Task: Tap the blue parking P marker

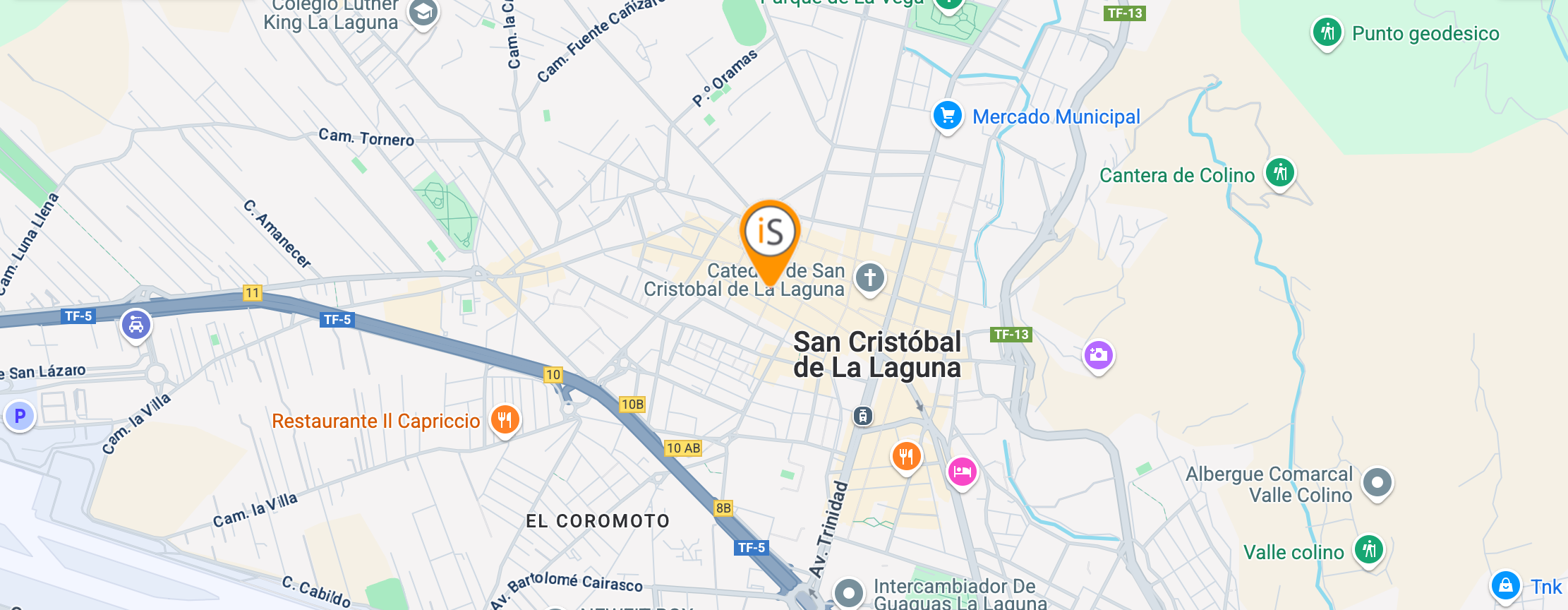Action: (20, 416)
